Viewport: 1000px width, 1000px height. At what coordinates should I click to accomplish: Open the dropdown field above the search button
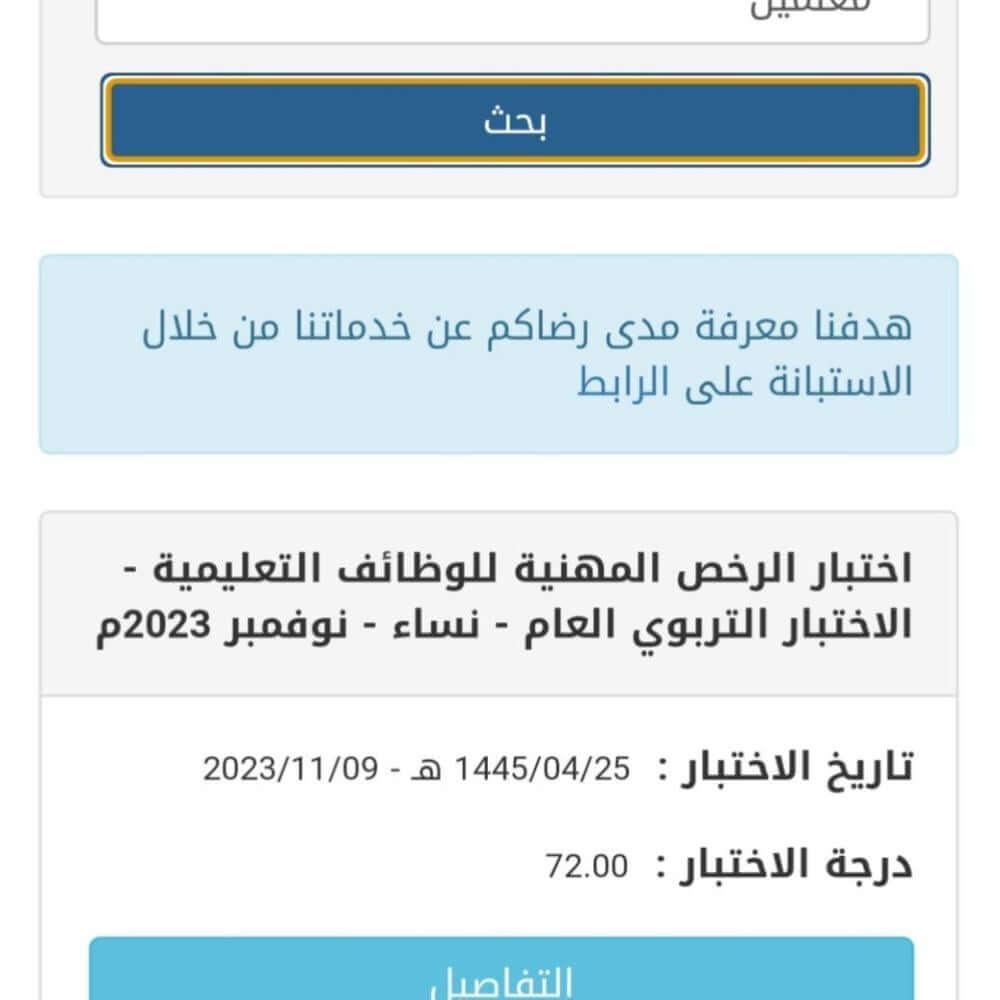512,18
